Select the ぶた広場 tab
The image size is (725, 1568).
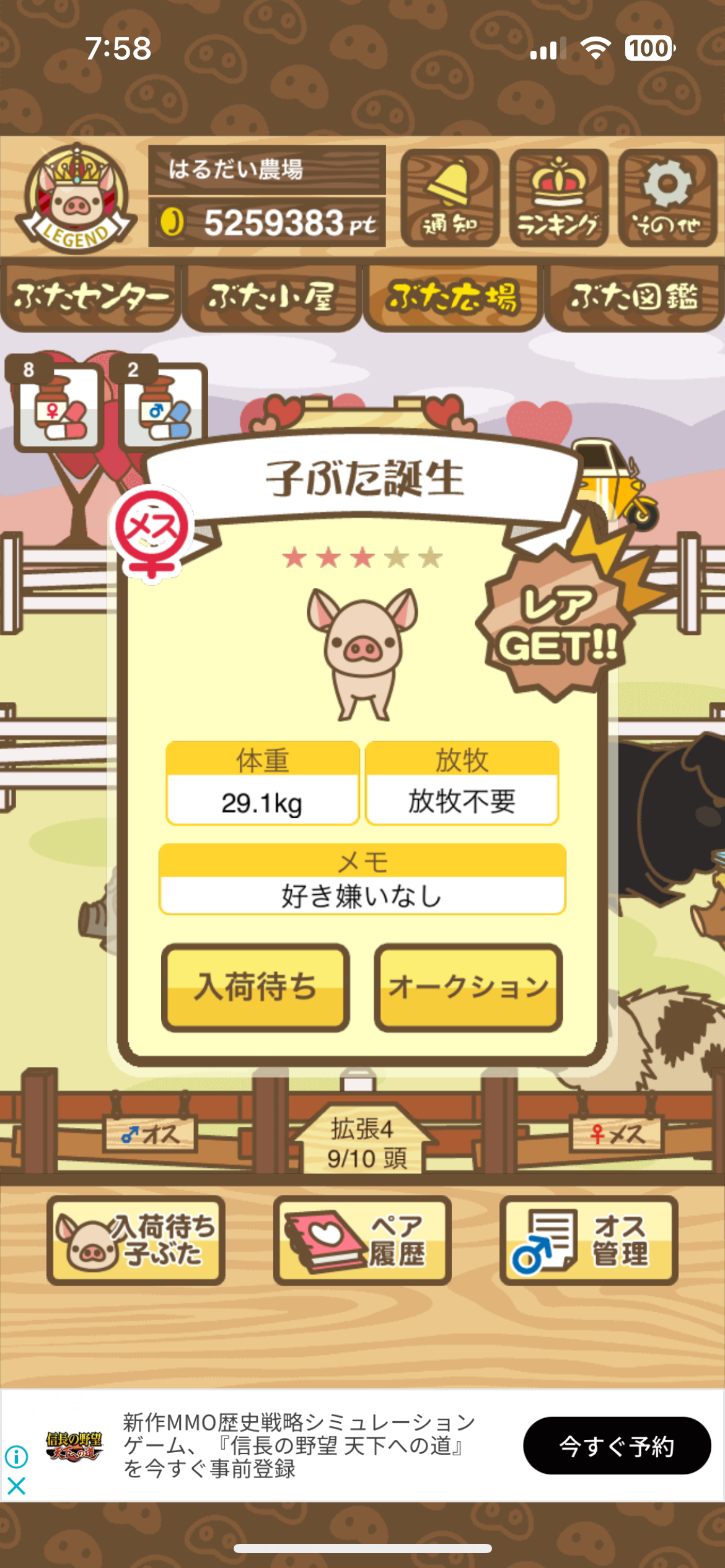[453, 298]
